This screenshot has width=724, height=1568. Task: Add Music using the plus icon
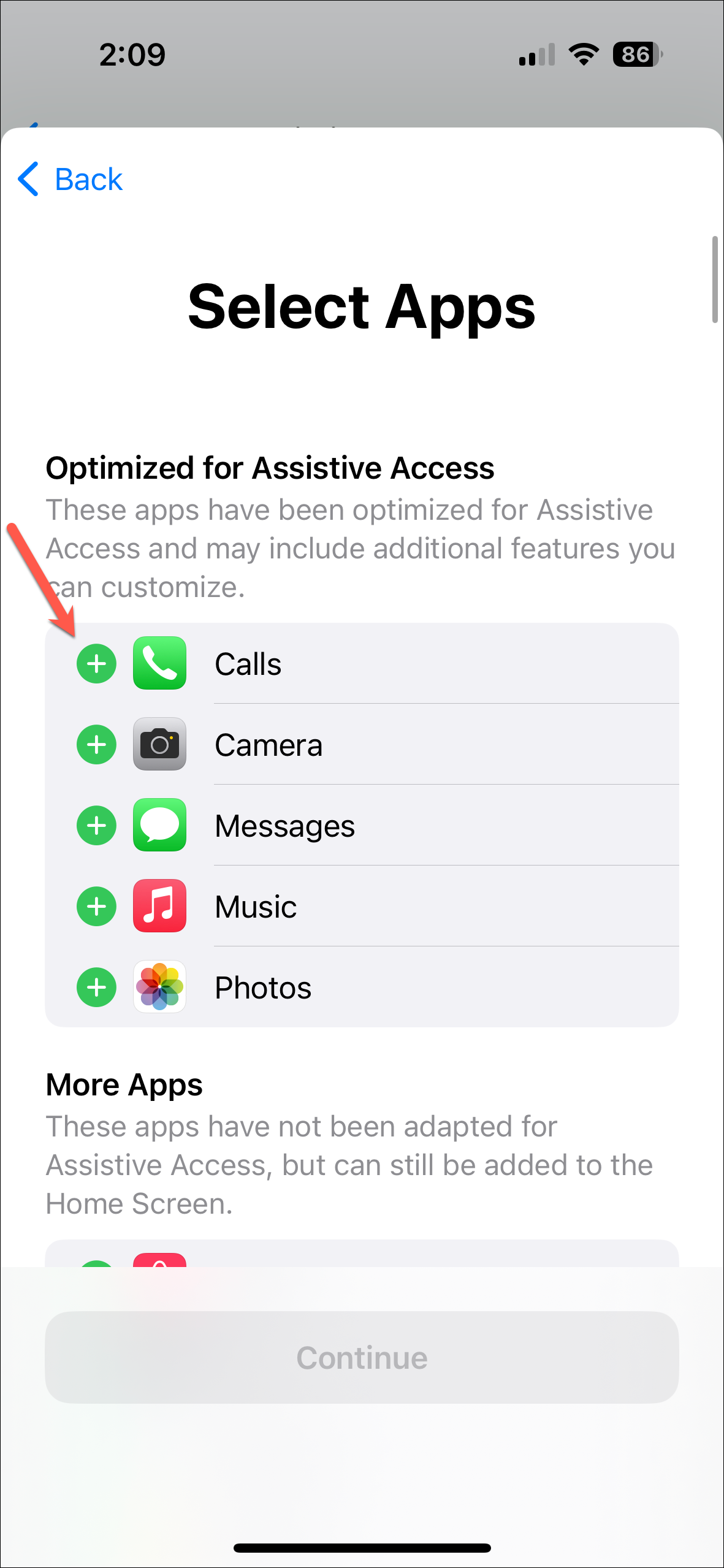click(x=96, y=907)
